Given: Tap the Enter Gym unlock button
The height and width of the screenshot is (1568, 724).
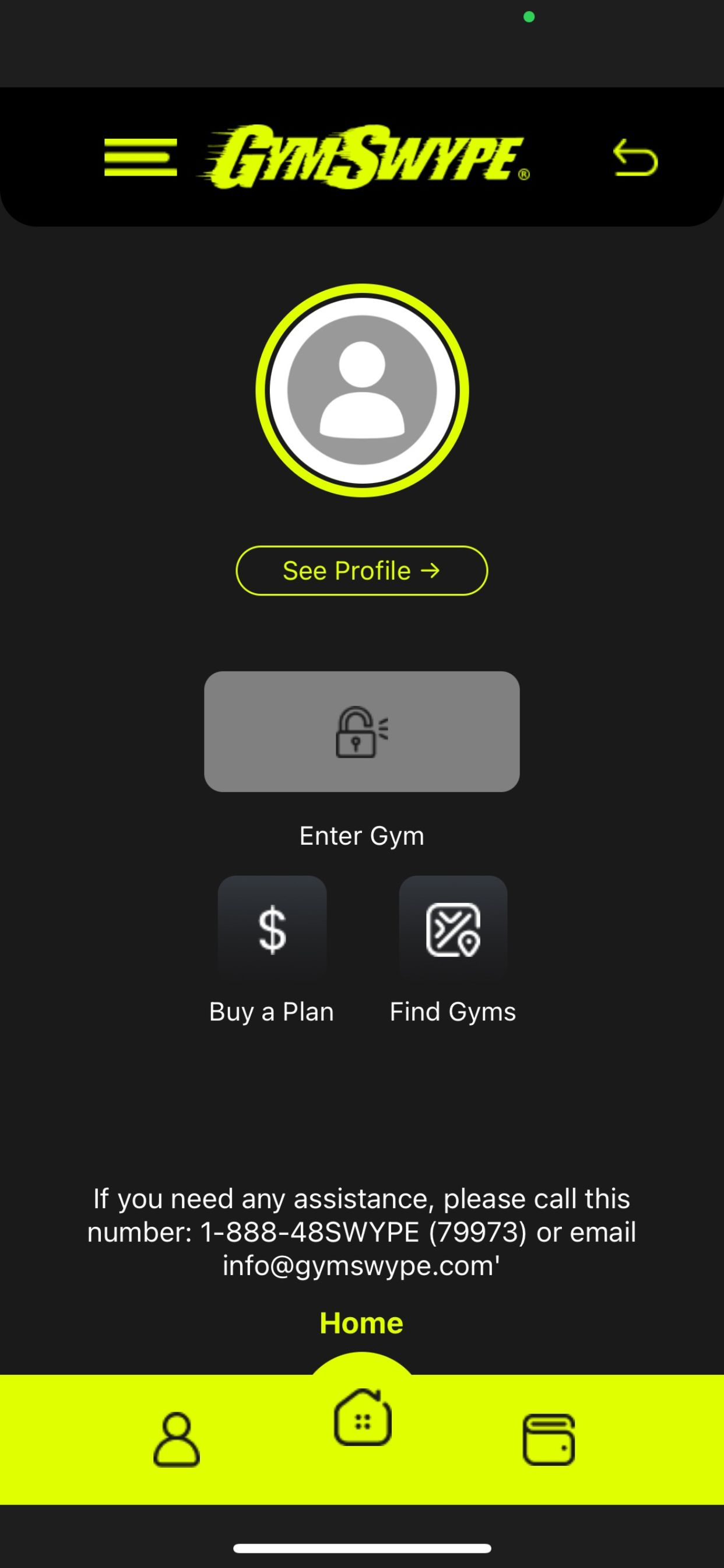Looking at the screenshot, I should pos(362,731).
